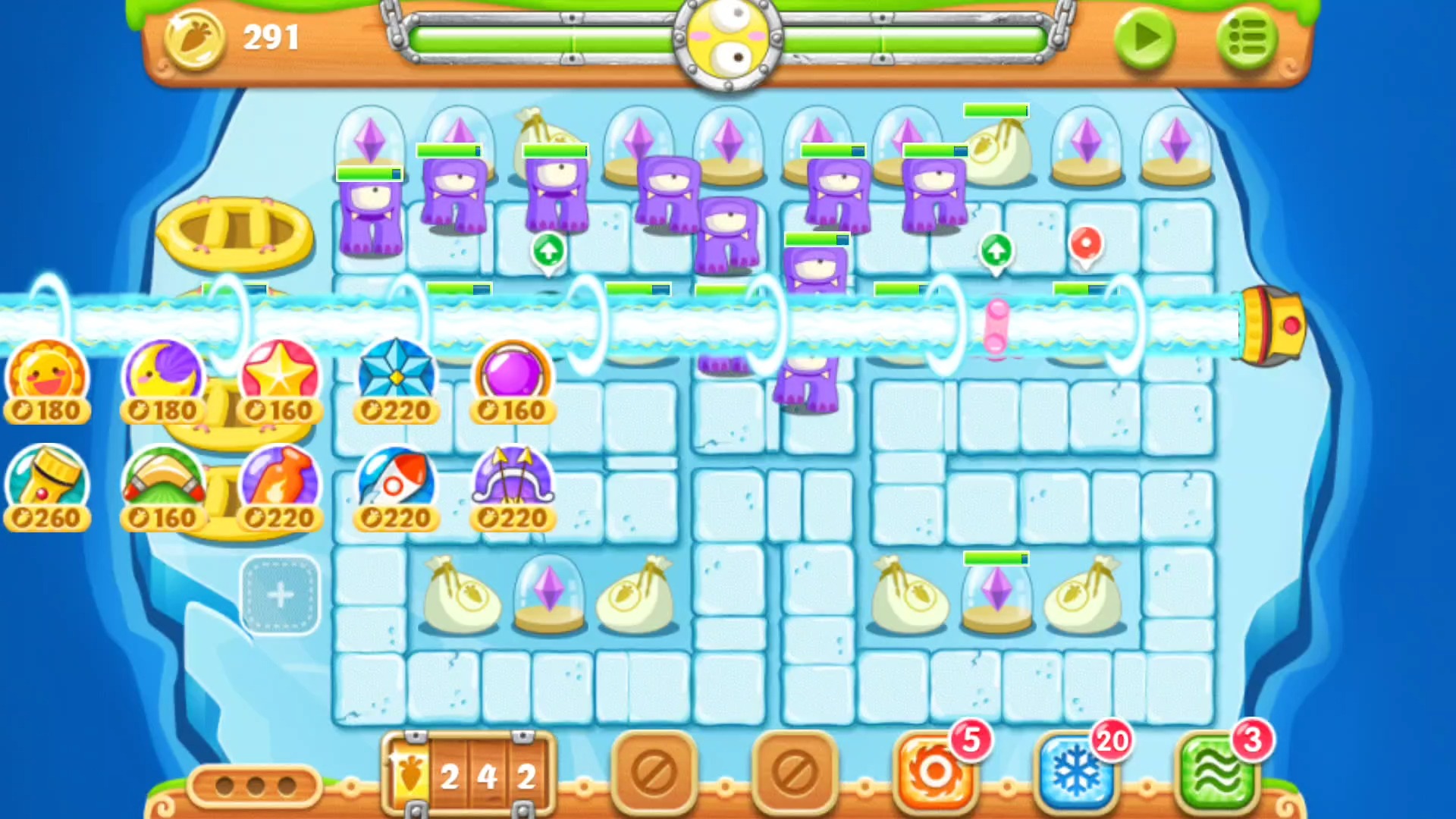The image size is (1456, 819).
Task: Tap the green play speed button
Action: 1144,38
